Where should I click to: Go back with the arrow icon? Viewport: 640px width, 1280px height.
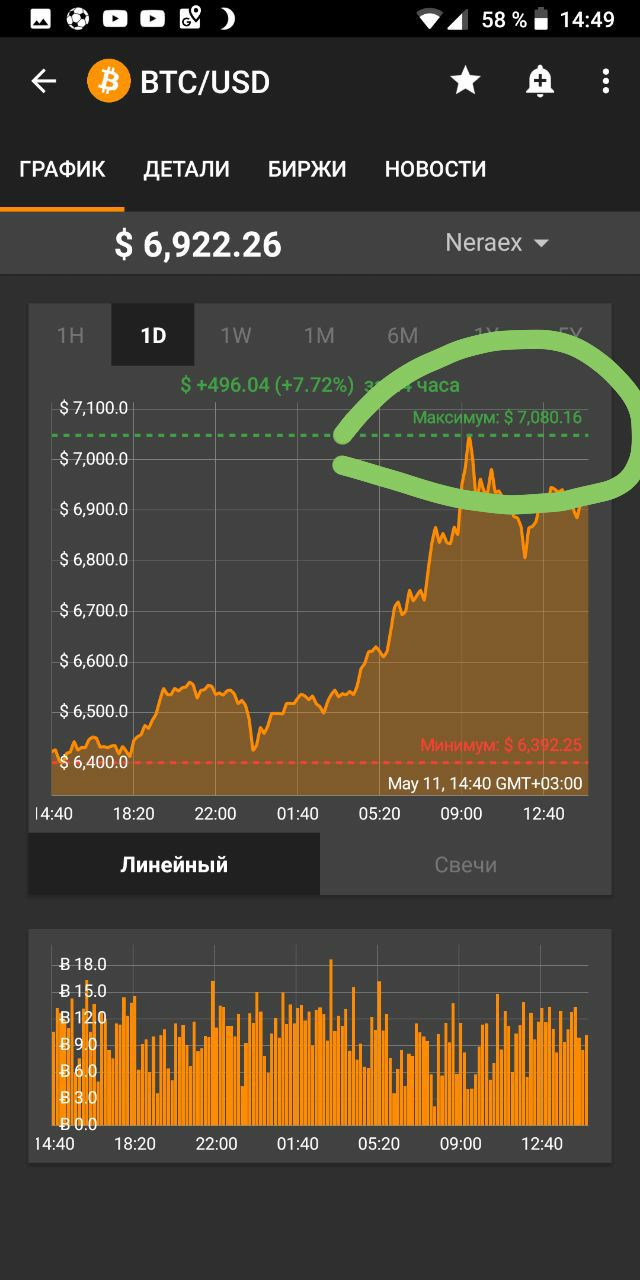click(44, 82)
